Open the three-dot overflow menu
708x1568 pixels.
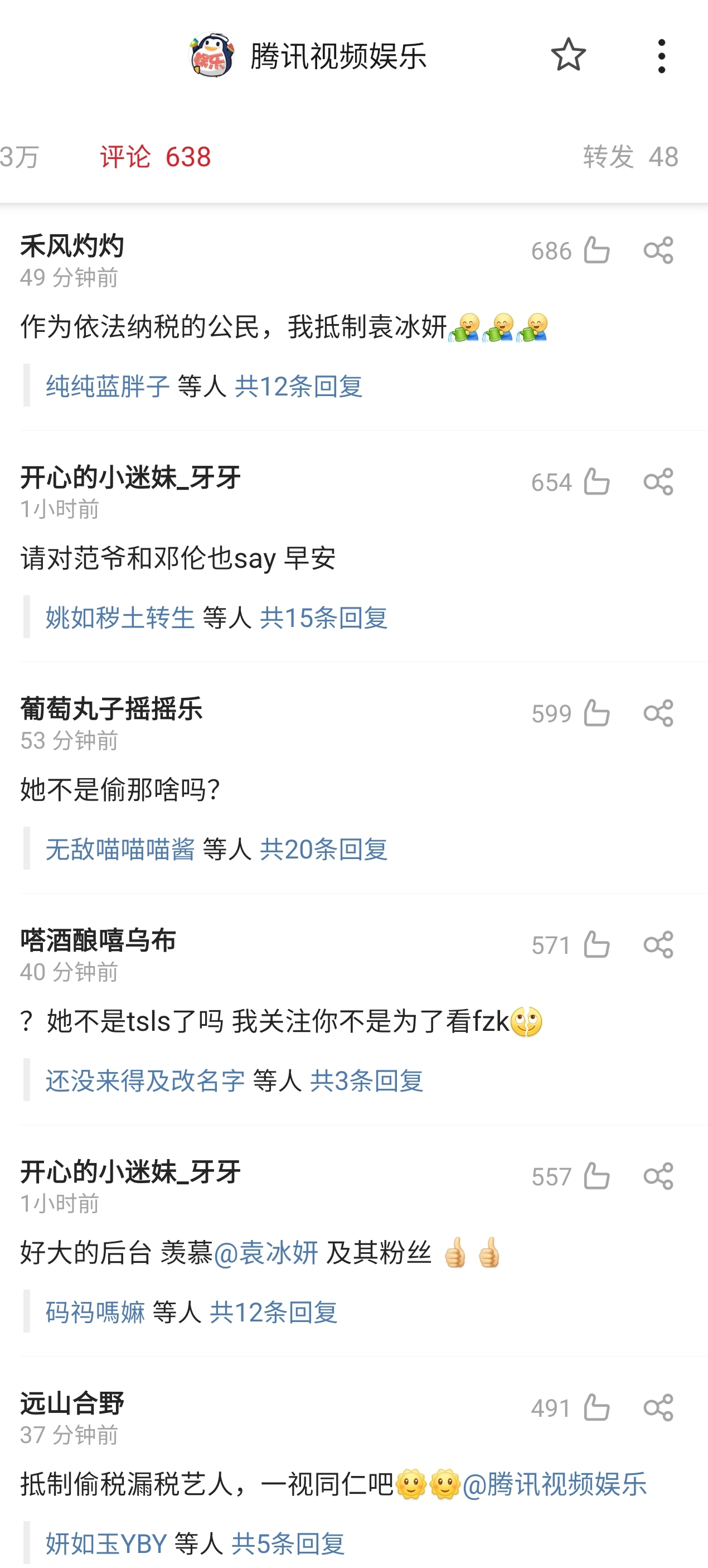click(663, 55)
